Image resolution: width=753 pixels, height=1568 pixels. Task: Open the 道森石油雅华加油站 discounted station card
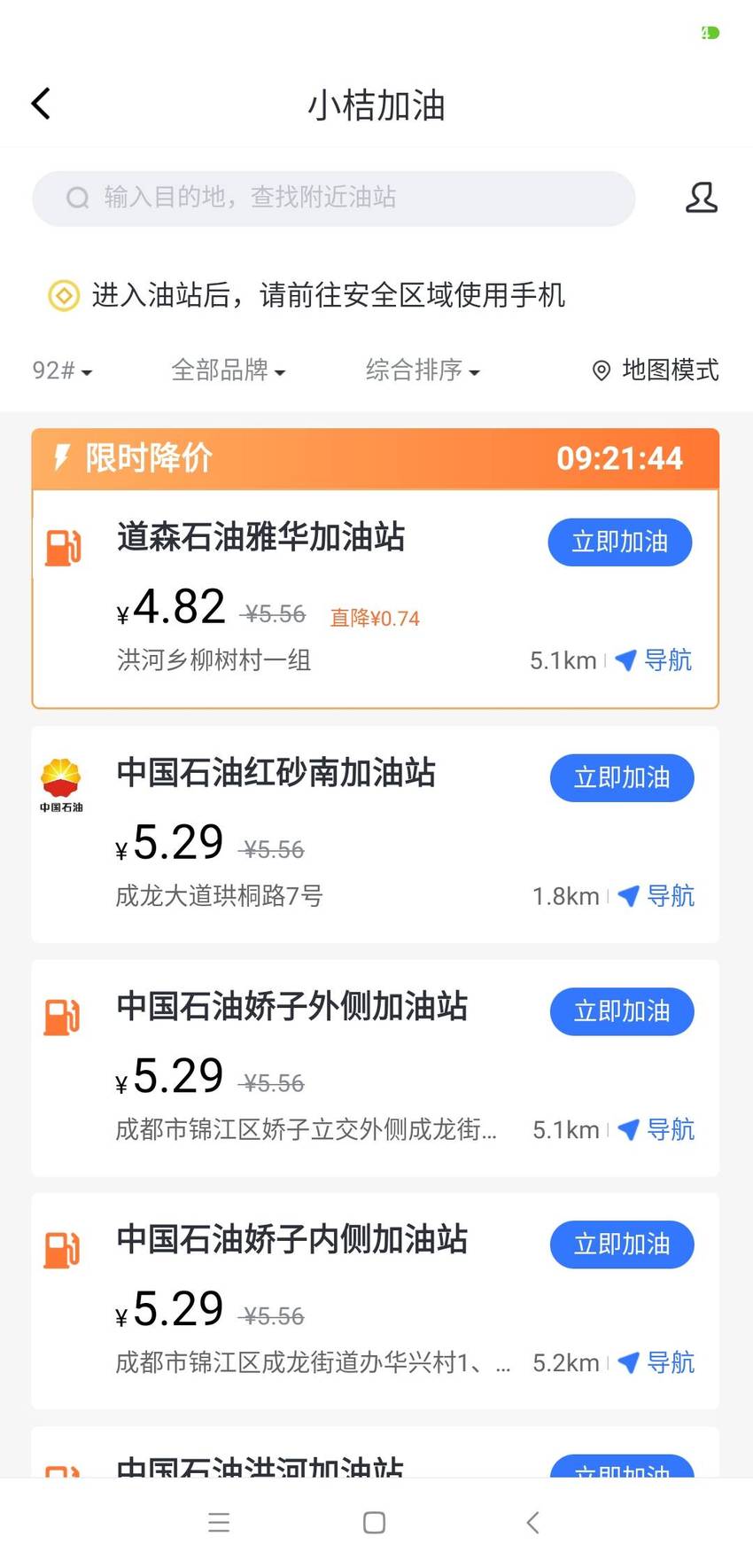[375, 598]
